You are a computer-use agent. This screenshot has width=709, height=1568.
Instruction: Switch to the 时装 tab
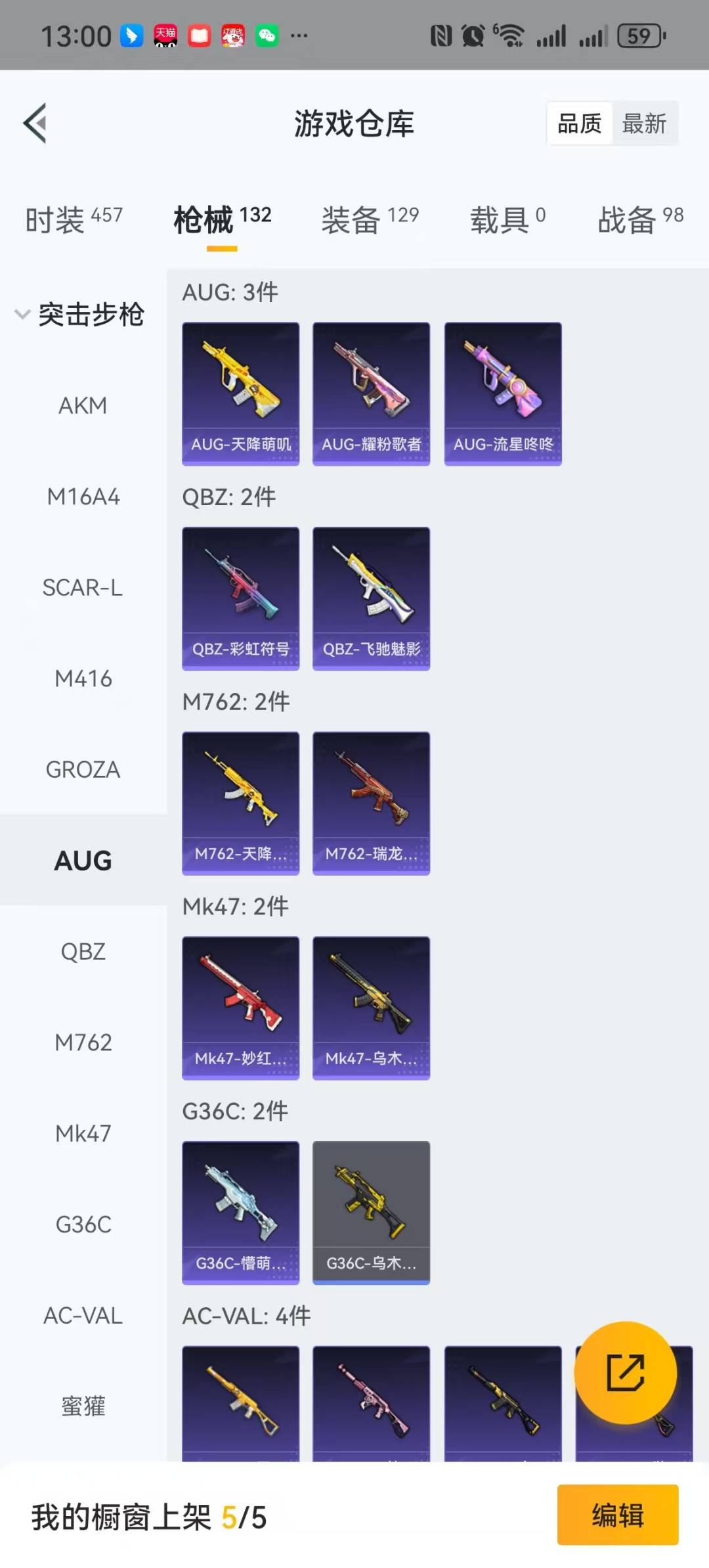tap(74, 219)
